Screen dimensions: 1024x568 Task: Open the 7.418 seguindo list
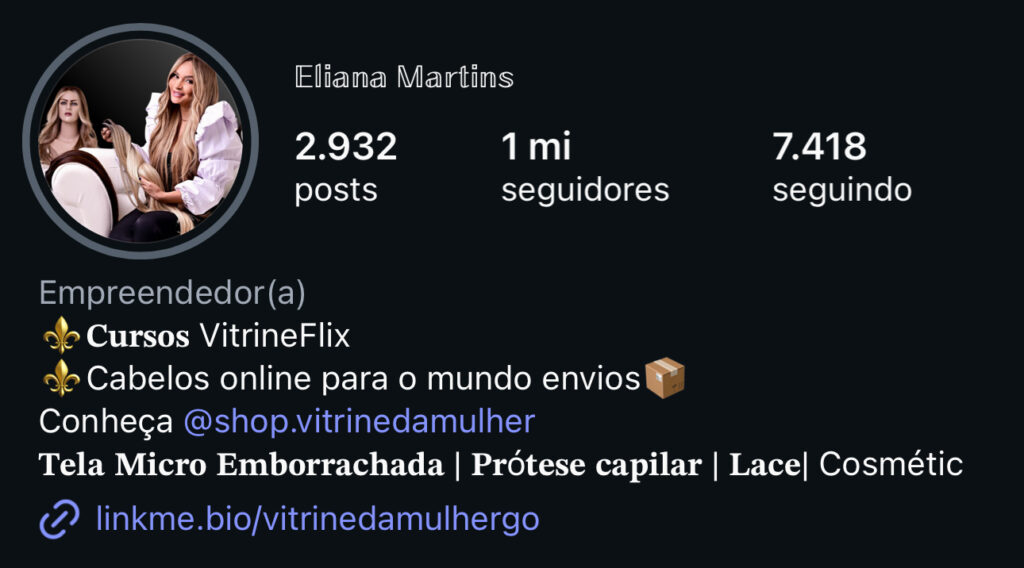(x=841, y=167)
